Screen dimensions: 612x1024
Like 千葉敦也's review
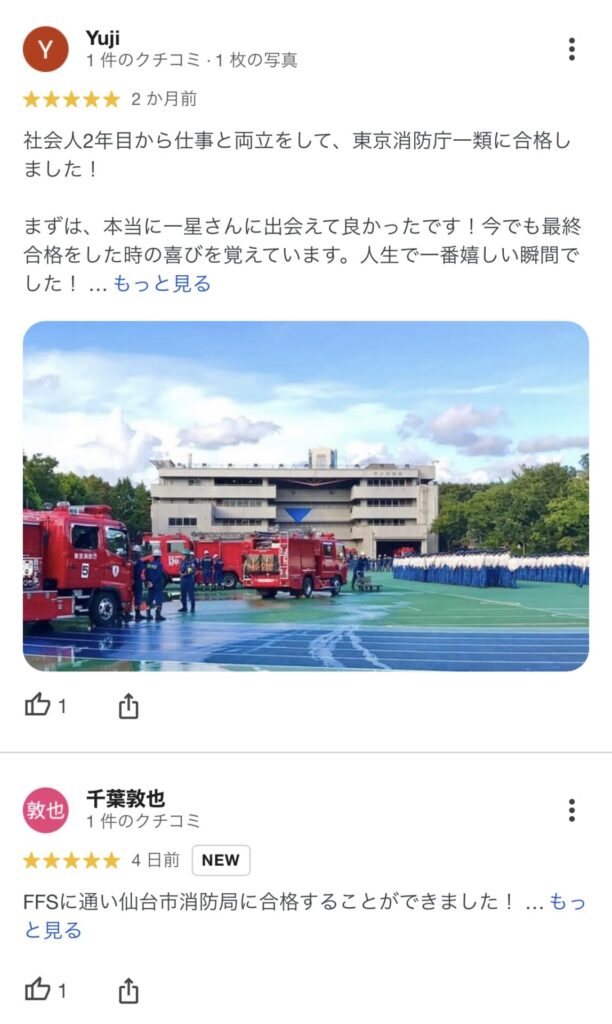[x=38, y=991]
